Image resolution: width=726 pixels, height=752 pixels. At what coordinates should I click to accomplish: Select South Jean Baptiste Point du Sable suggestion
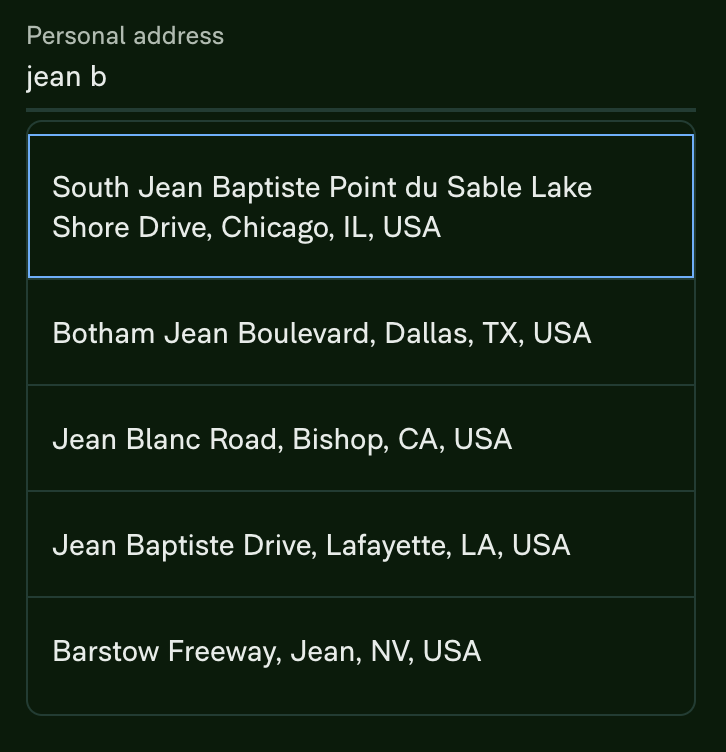[361, 206]
